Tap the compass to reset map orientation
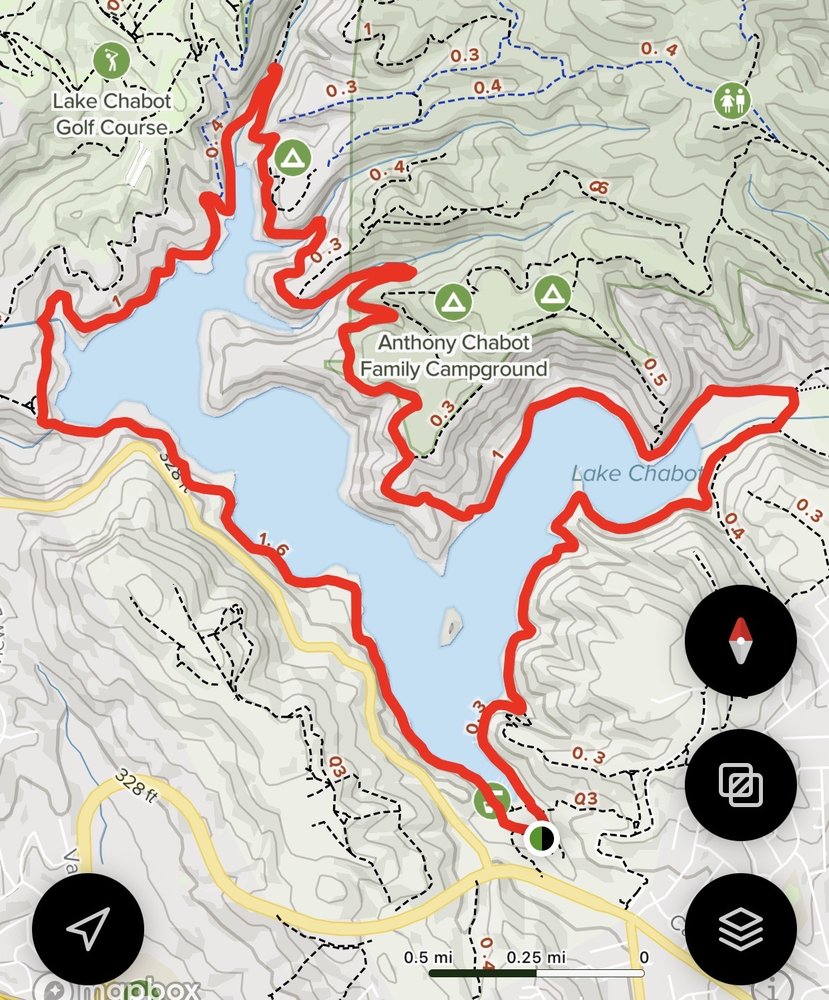Screen dimensions: 829x1000 741,641
